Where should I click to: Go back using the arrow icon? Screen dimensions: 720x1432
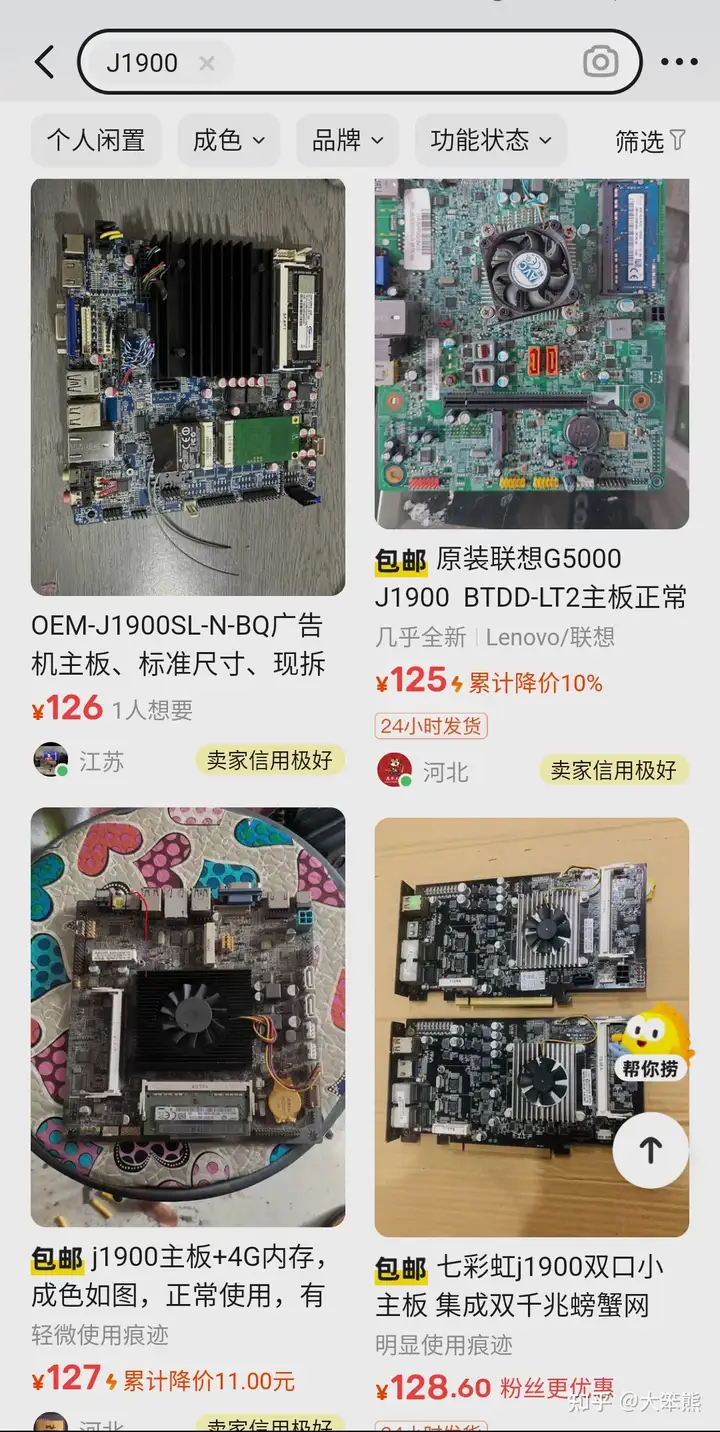(44, 62)
